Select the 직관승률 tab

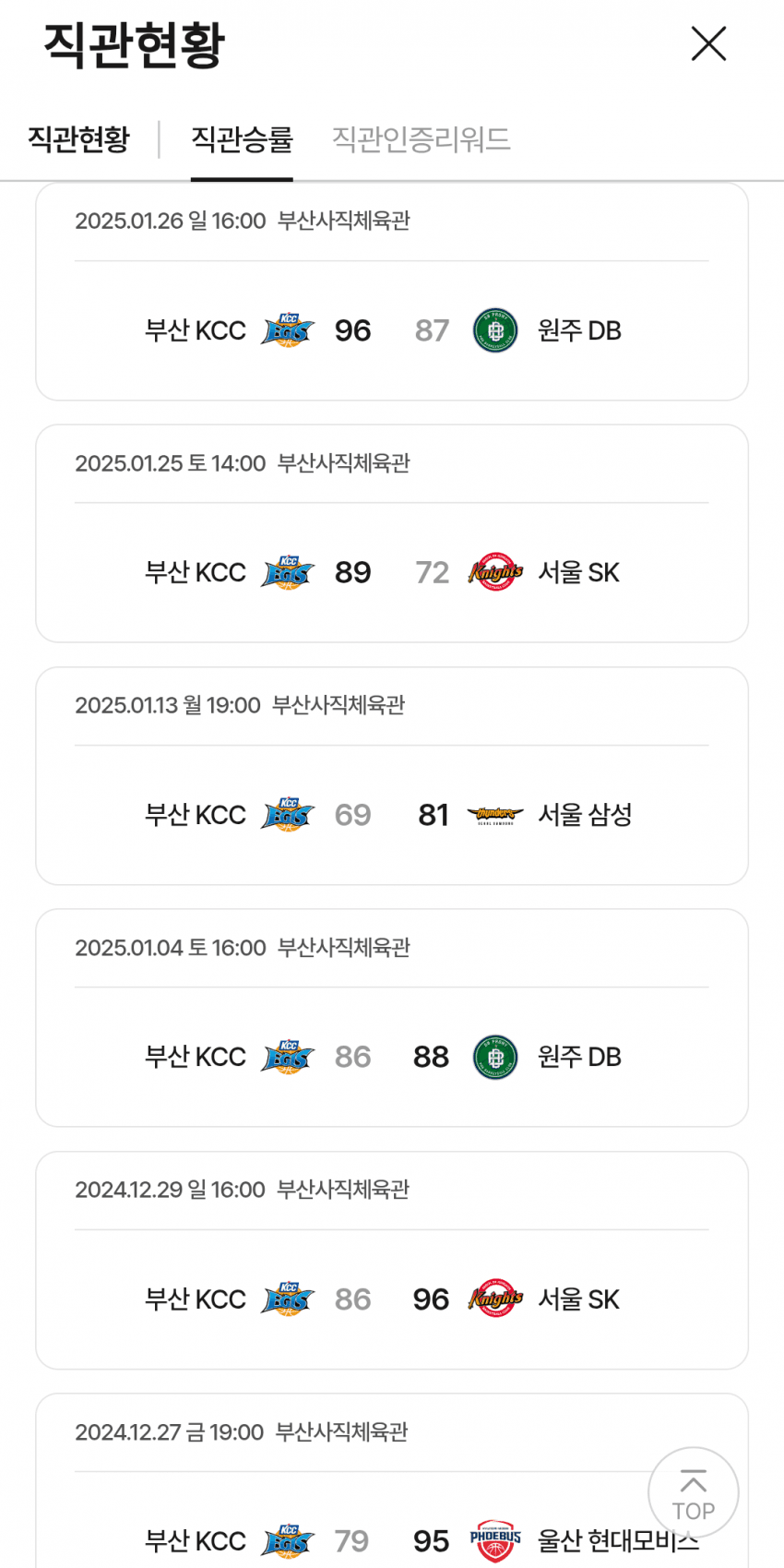(x=242, y=139)
